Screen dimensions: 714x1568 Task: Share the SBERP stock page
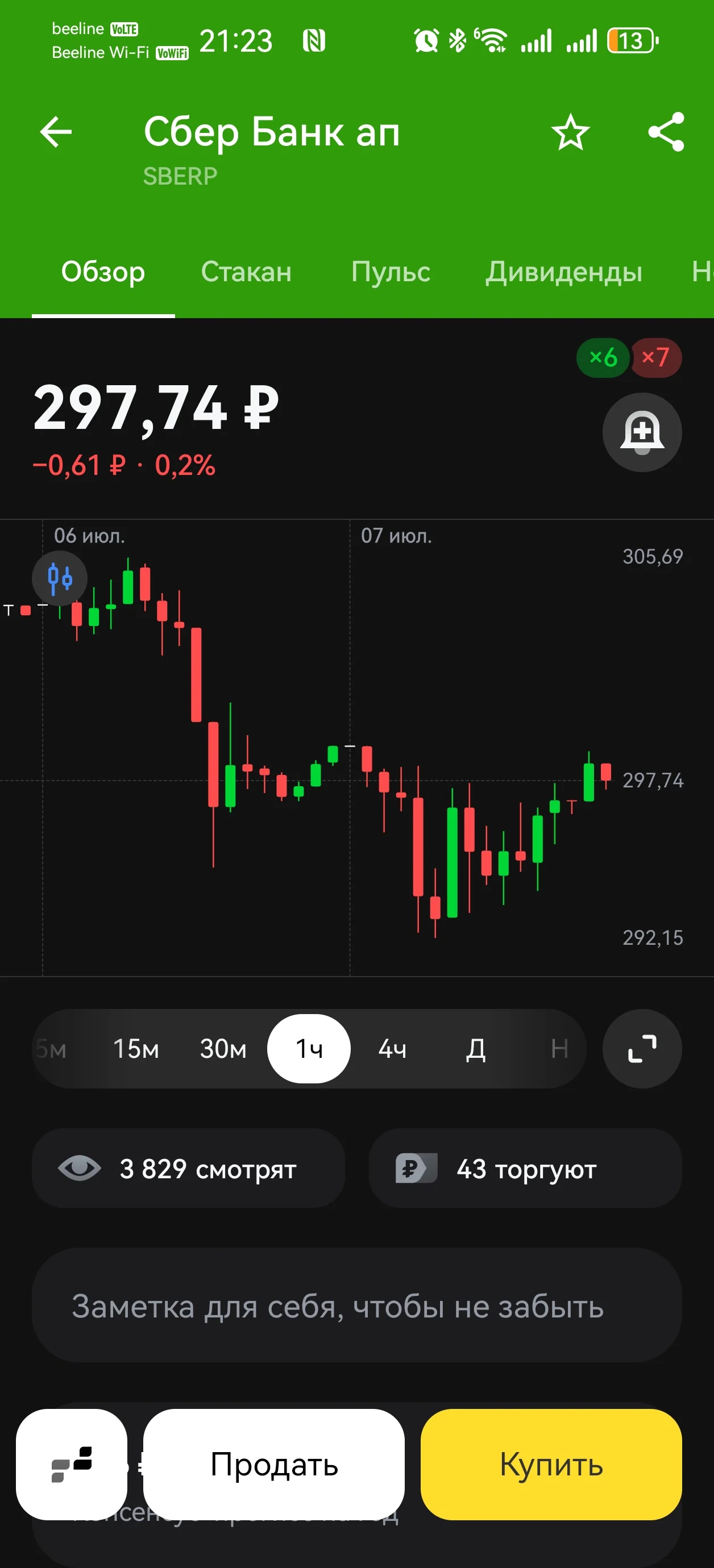pos(666,131)
